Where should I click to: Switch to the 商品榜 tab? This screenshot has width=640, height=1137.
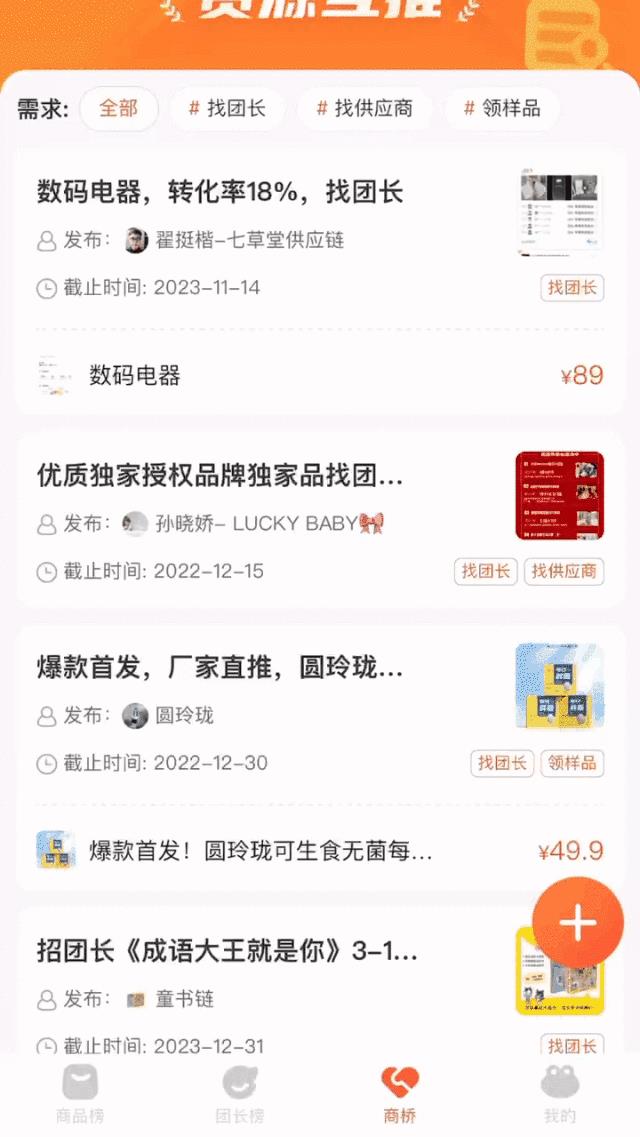click(80, 1093)
